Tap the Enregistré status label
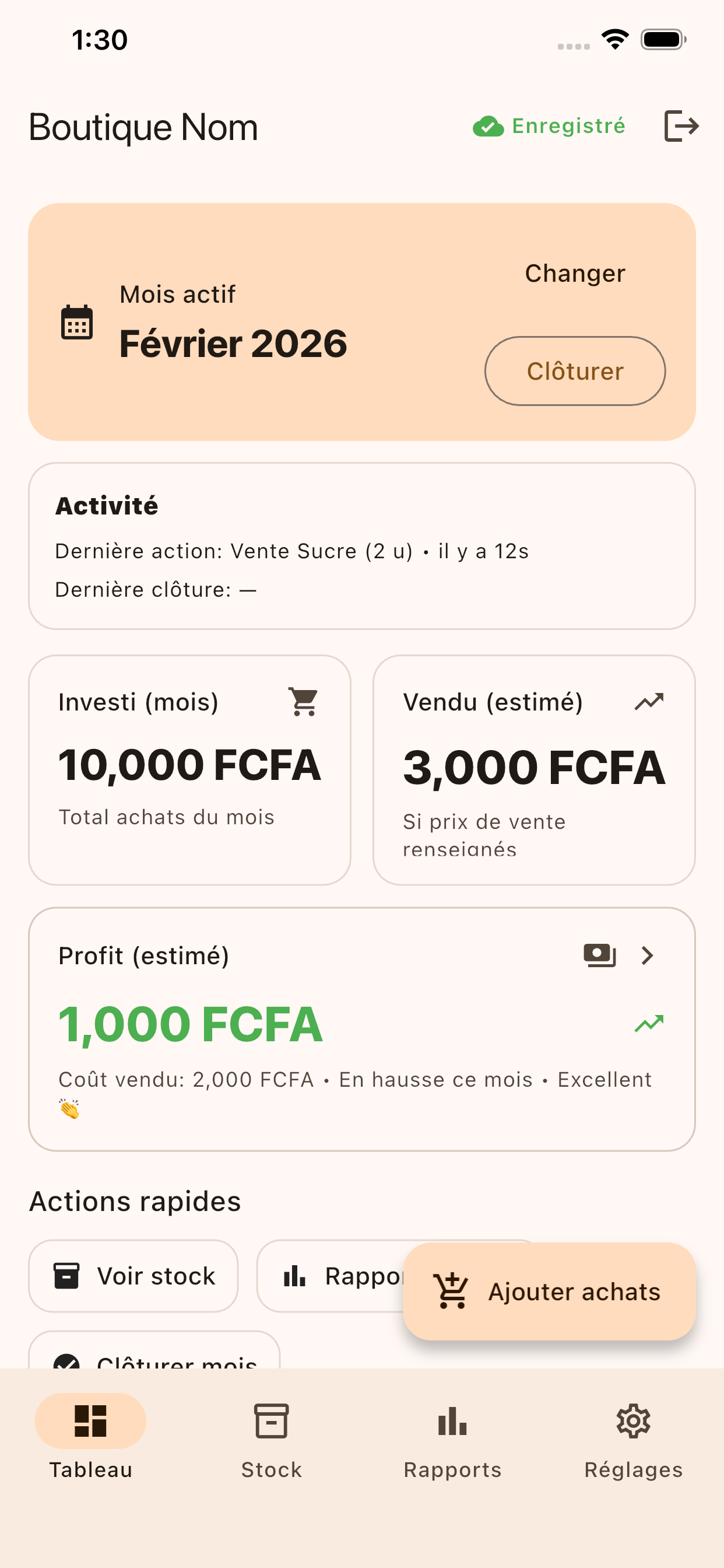 click(568, 126)
